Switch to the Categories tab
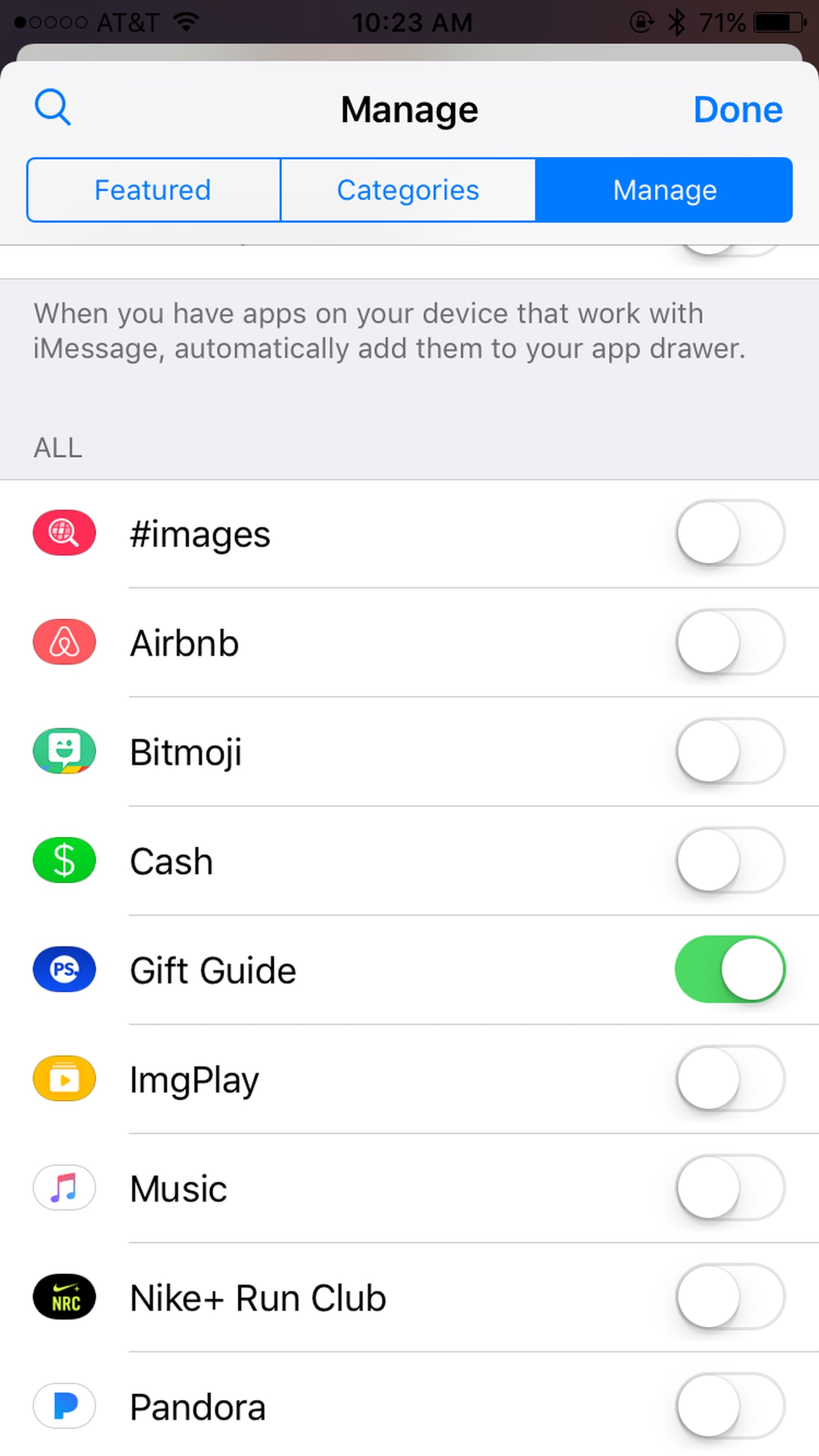 click(x=408, y=190)
